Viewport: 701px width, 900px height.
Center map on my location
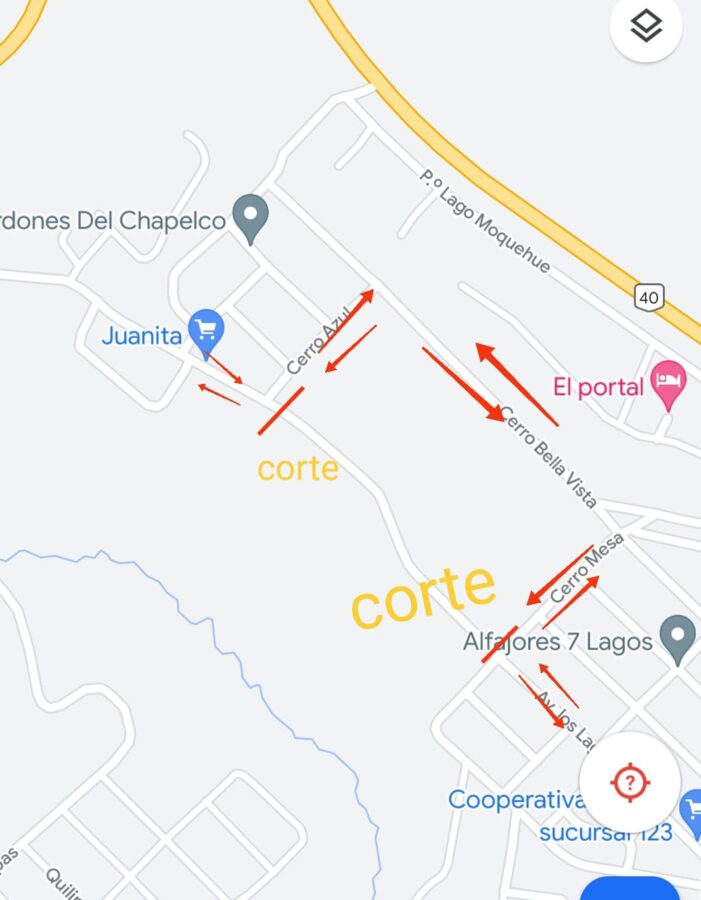tap(630, 781)
